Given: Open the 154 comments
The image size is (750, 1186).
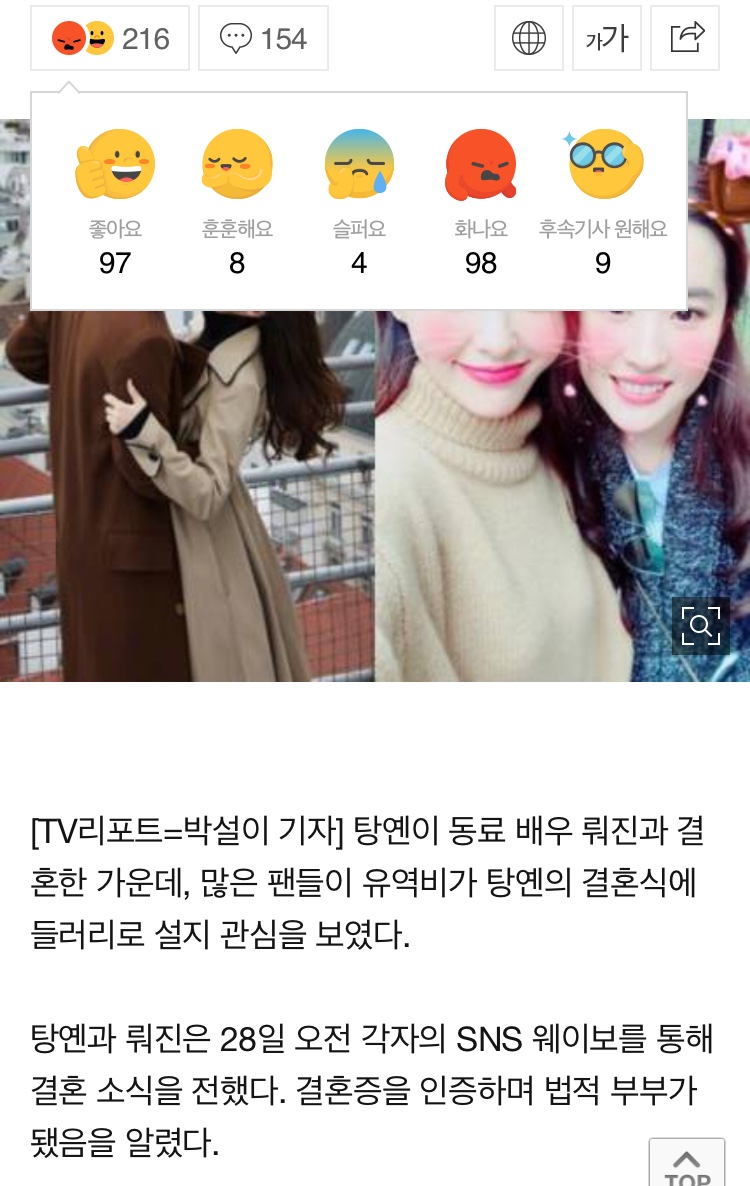Looking at the screenshot, I should [x=263, y=39].
